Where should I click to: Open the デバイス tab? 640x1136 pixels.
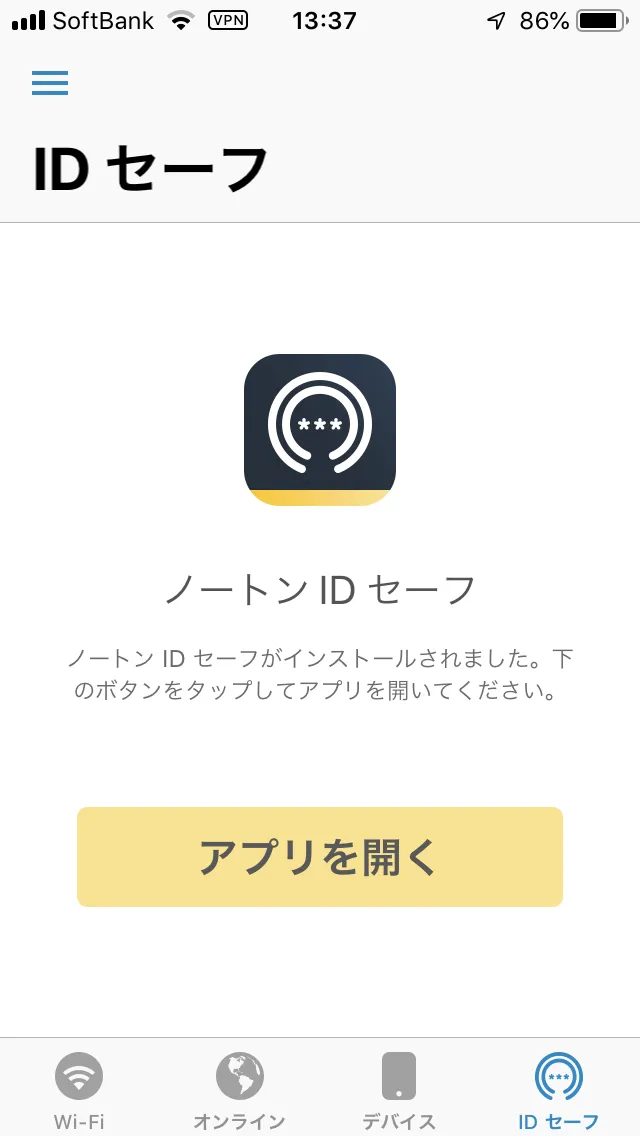tap(399, 1089)
